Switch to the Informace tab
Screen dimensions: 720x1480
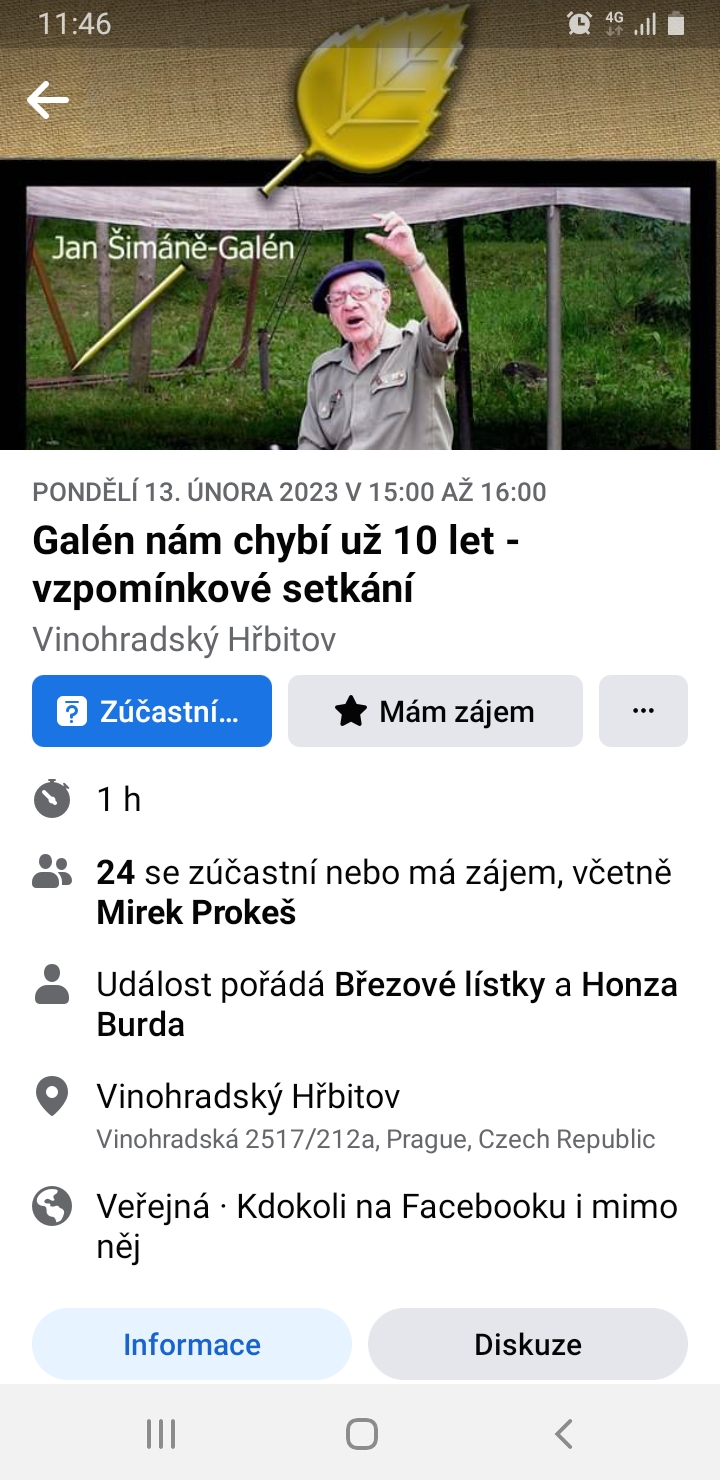coord(192,1344)
